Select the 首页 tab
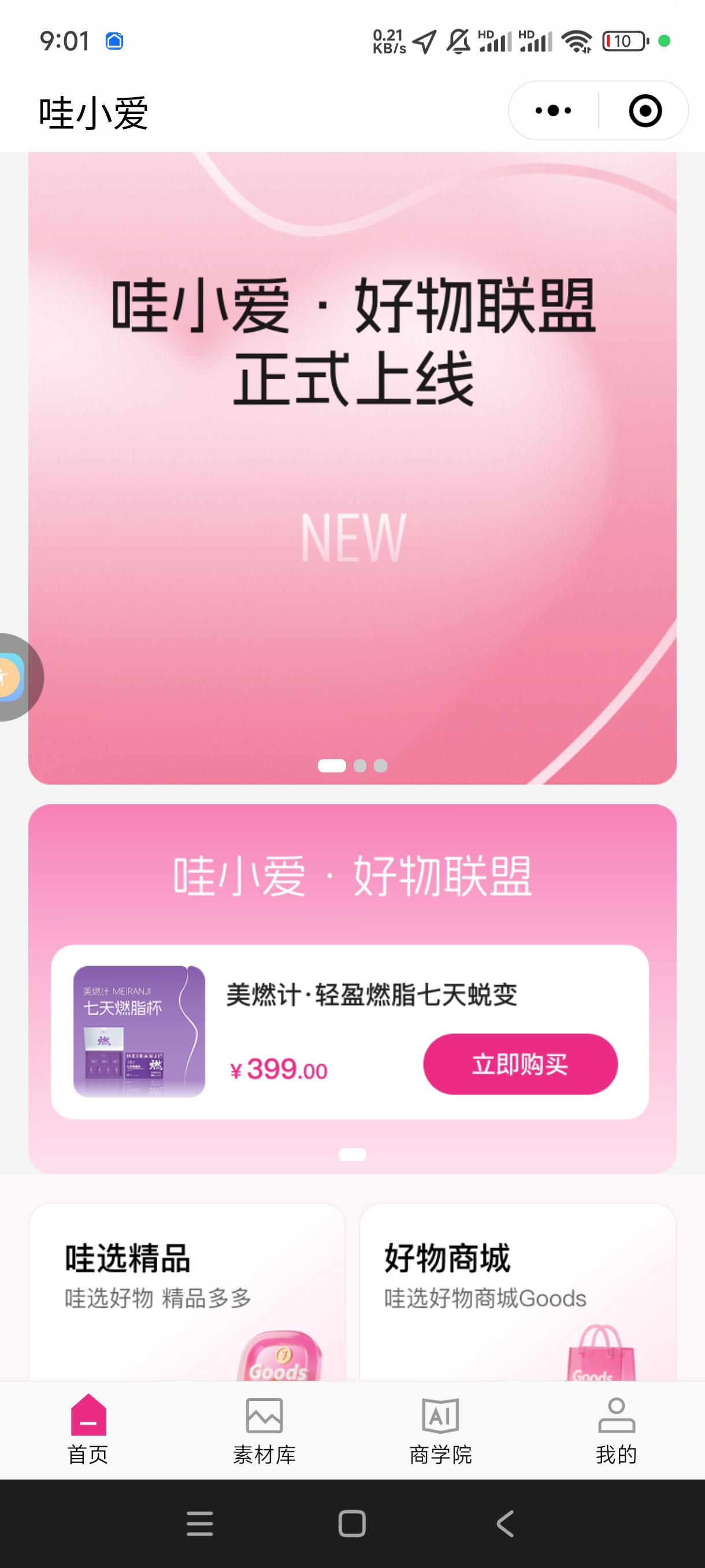This screenshot has height=1568, width=705. 88,1430
